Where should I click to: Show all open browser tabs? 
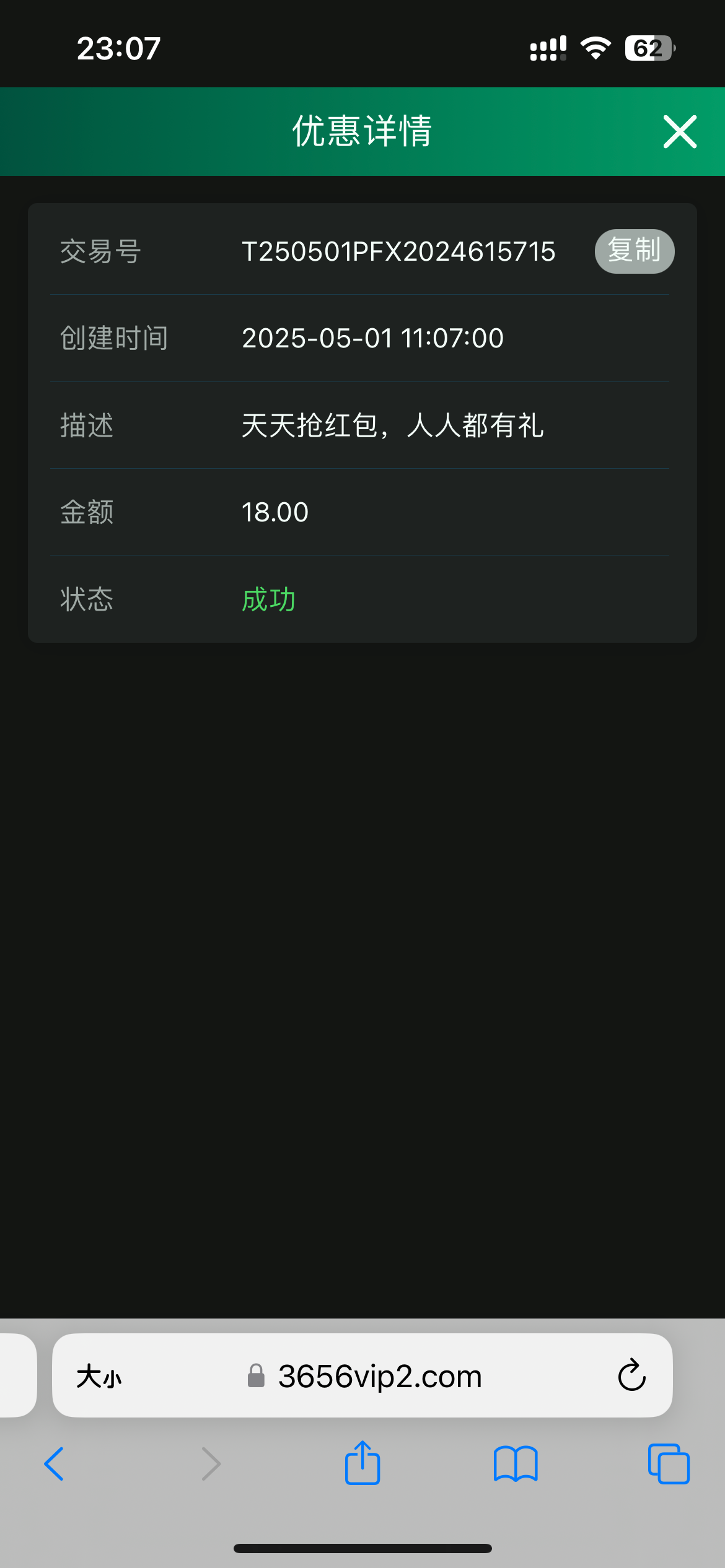669,1464
